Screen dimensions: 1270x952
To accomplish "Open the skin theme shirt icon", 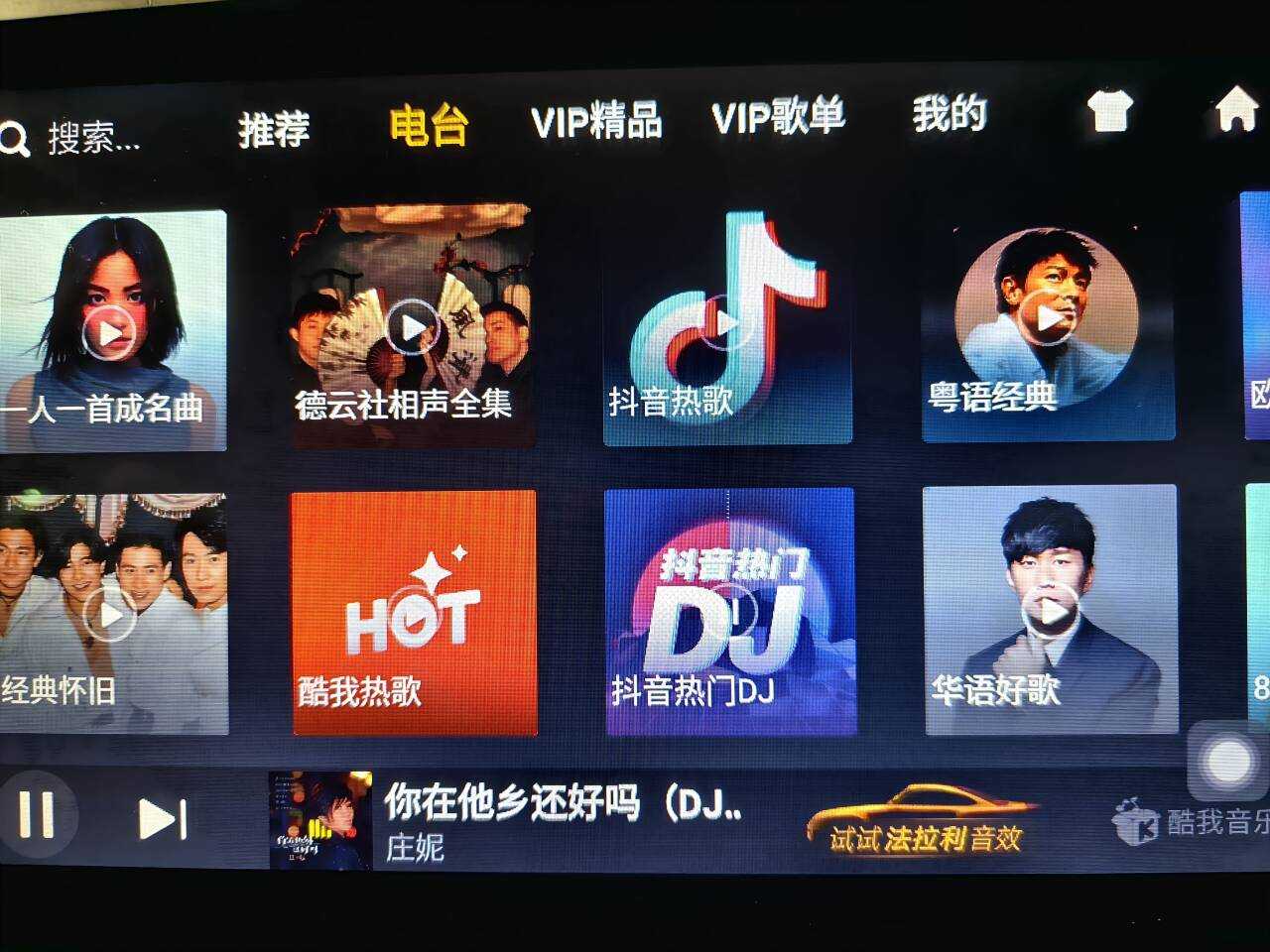I will tap(1109, 110).
